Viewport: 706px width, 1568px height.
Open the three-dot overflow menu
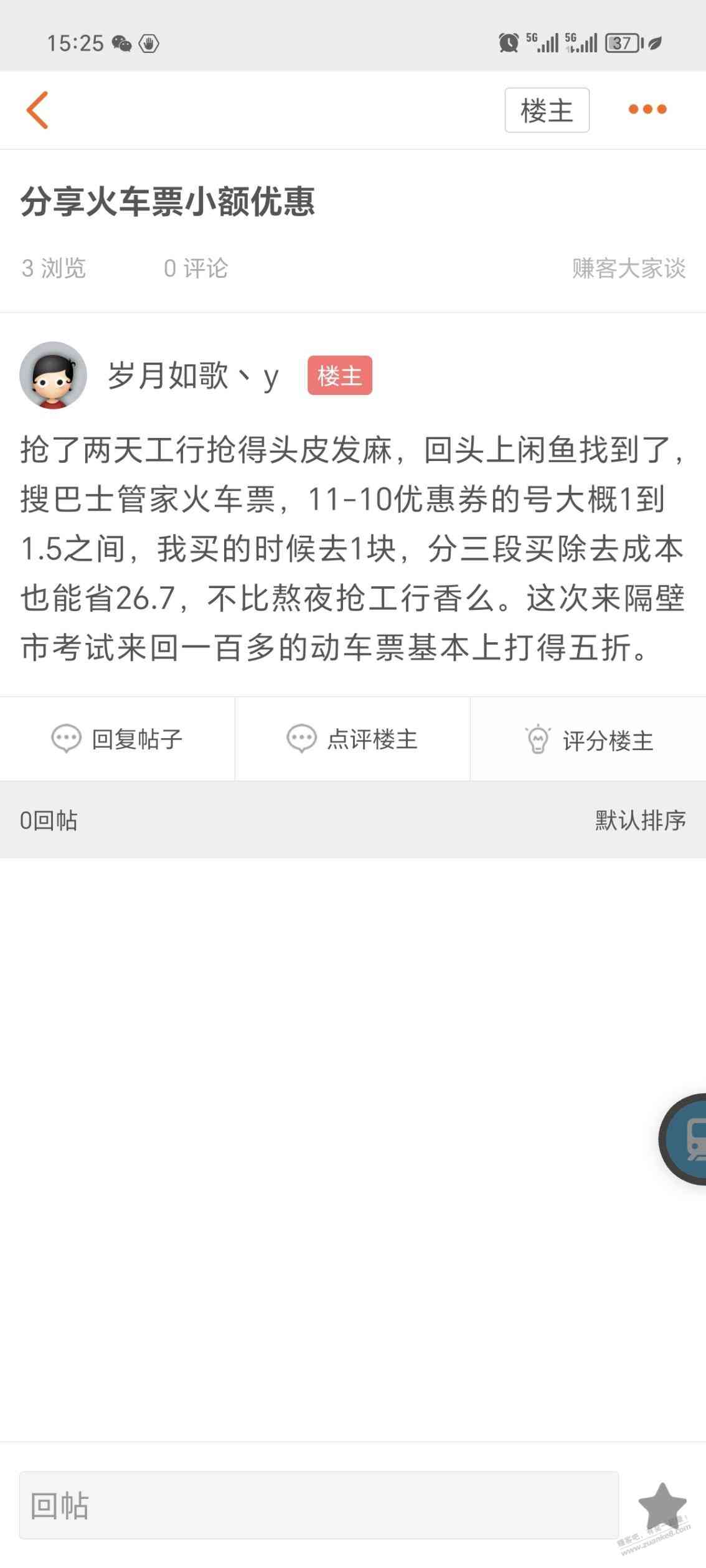647,110
